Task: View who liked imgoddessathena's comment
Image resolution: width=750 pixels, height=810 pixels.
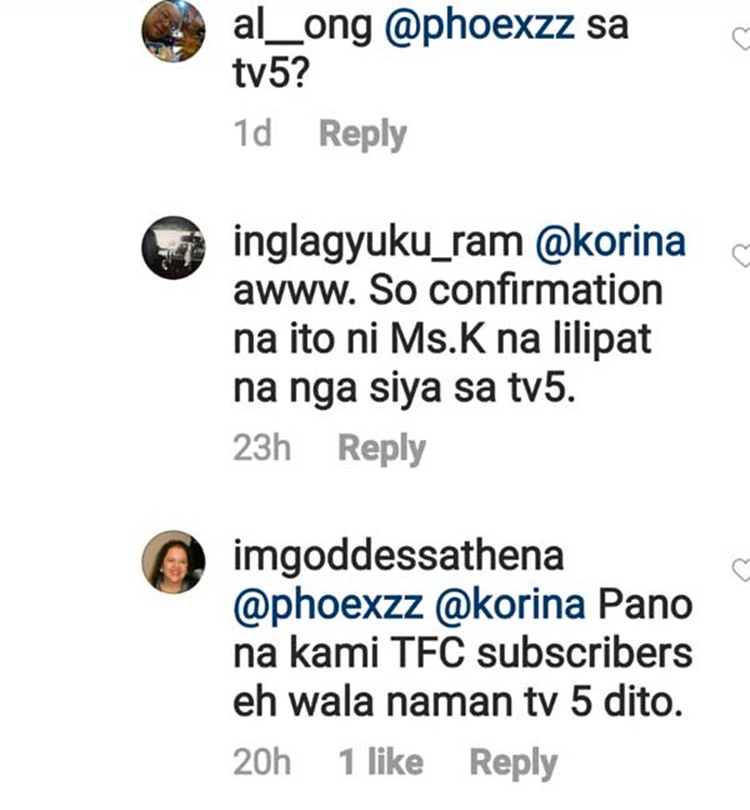Action: 380,763
